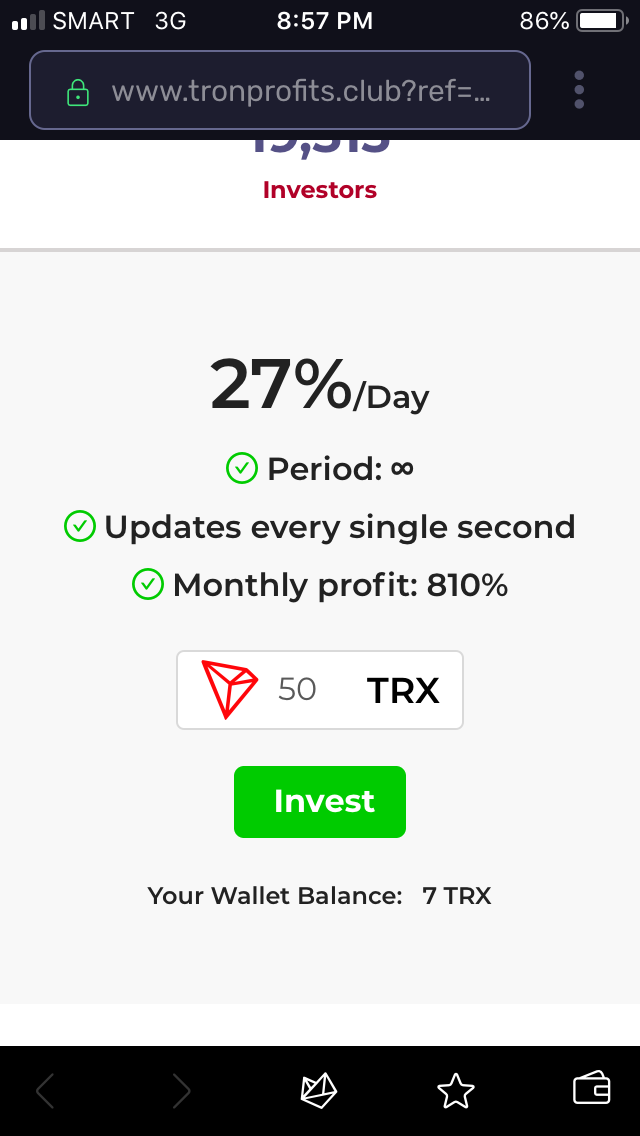Go forward to the next page

181,1090
